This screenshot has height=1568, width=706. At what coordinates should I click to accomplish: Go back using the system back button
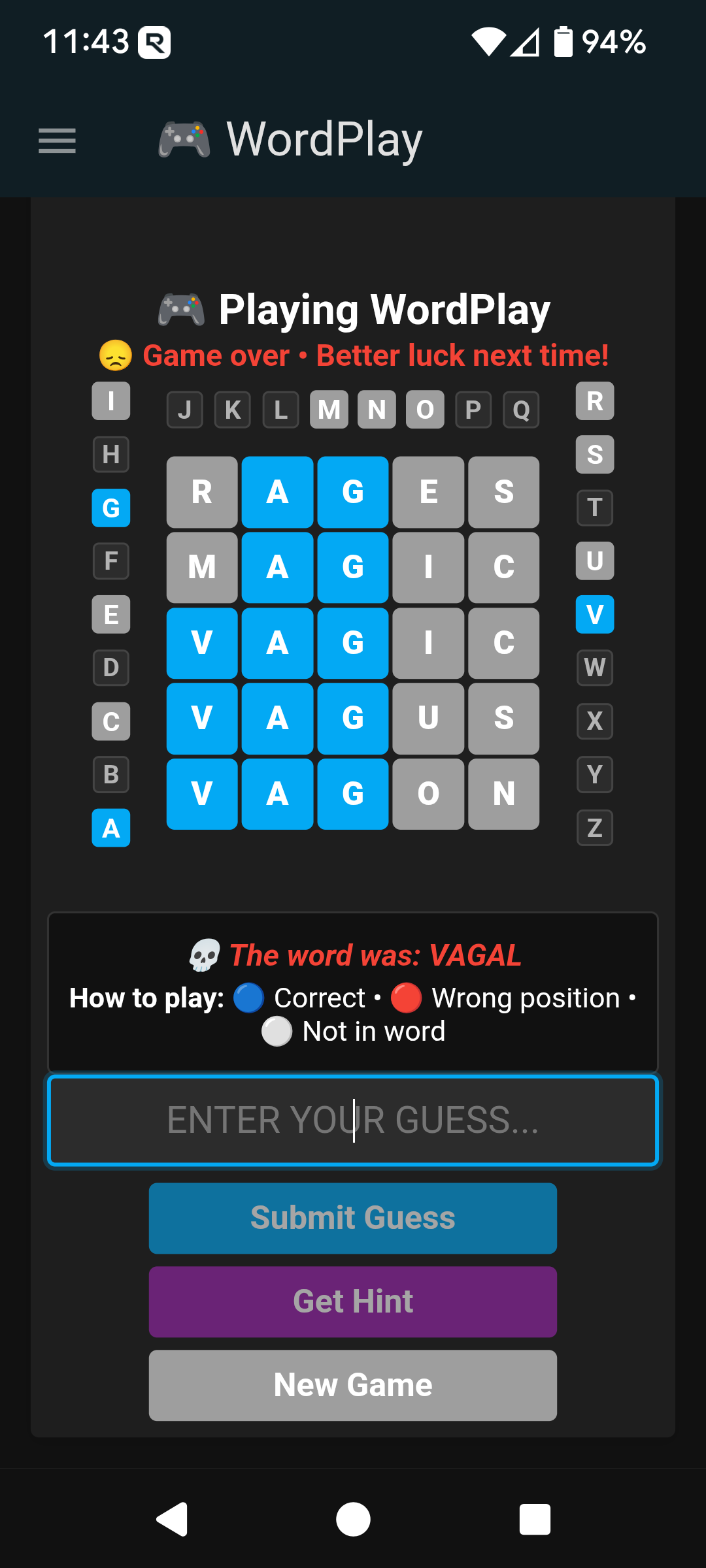(x=173, y=1519)
